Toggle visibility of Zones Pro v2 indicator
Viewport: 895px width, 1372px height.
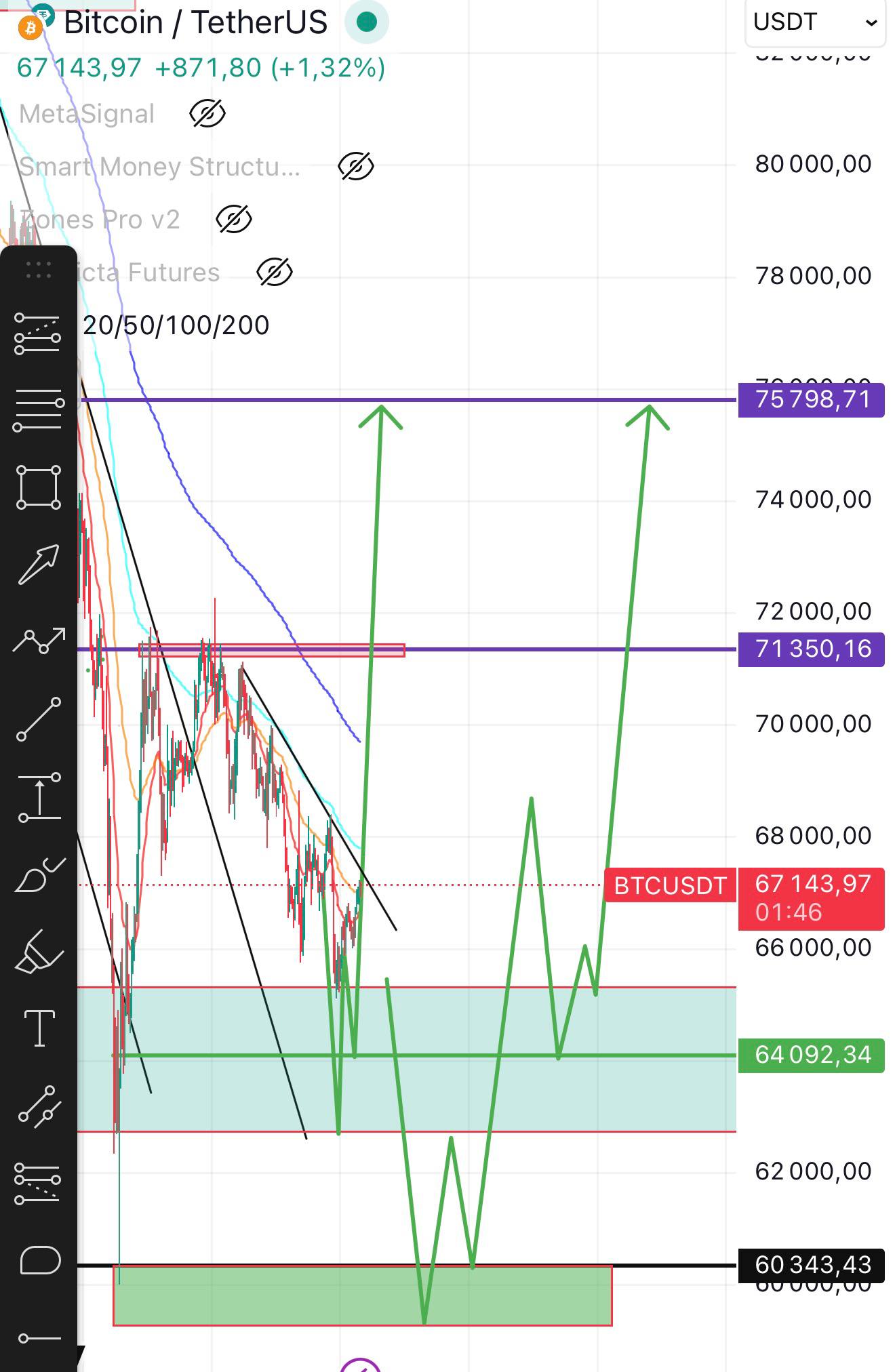point(233,219)
